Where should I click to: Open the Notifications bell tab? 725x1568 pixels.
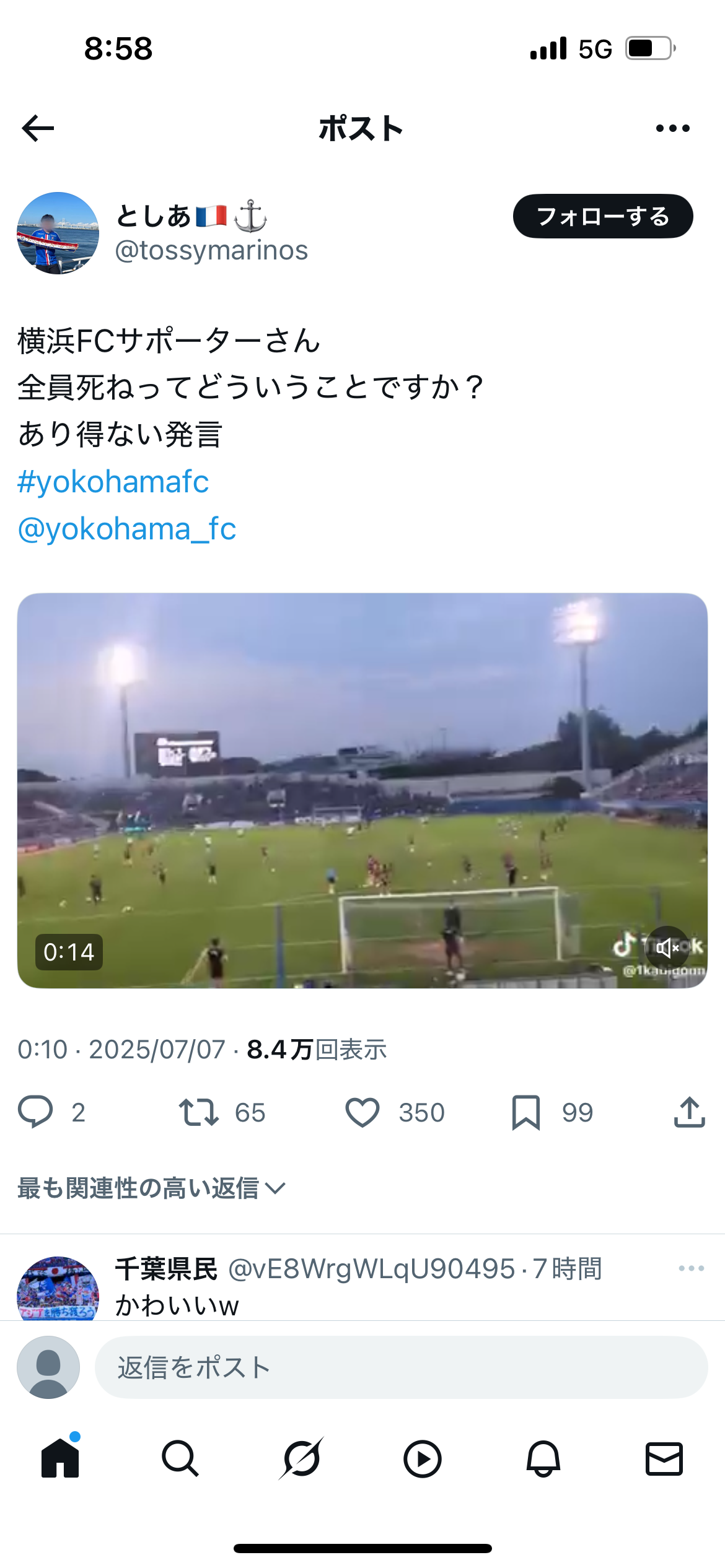pyautogui.click(x=543, y=1459)
